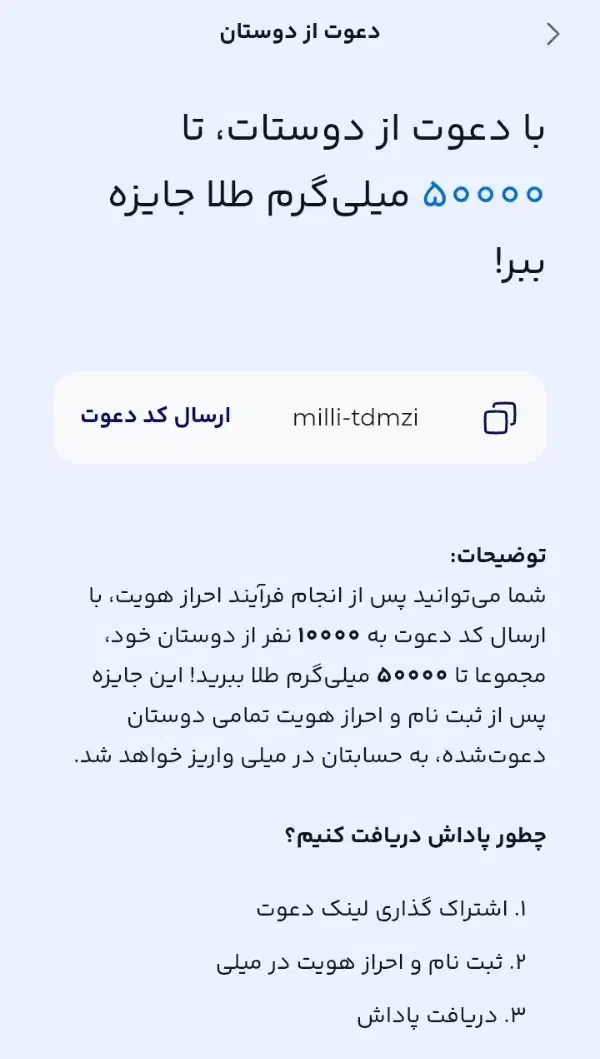Tap ارسال کد دعوت to send invite code
The width and height of the screenshot is (600, 1059).
[x=155, y=416]
